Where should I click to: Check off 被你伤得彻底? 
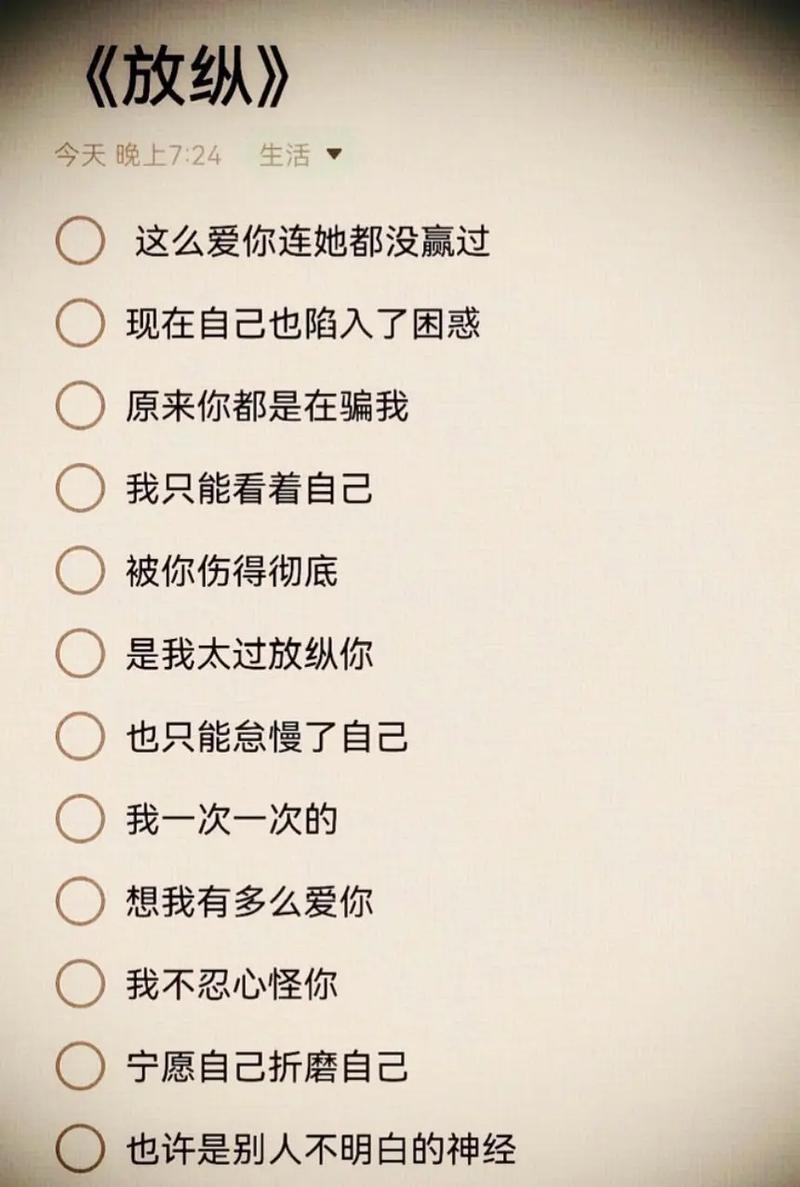[x=80, y=572]
